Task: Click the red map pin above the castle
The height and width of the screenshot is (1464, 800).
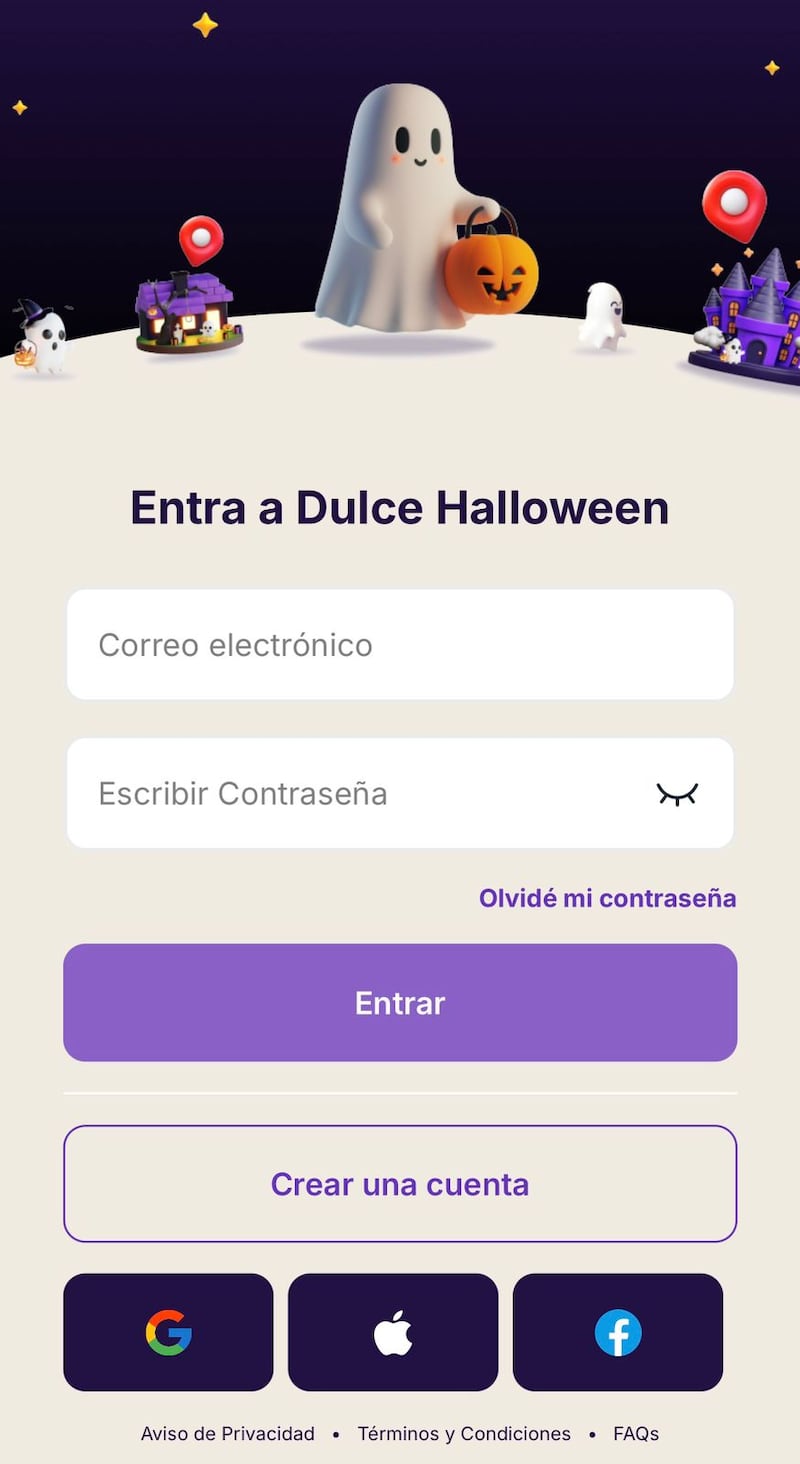Action: click(733, 206)
